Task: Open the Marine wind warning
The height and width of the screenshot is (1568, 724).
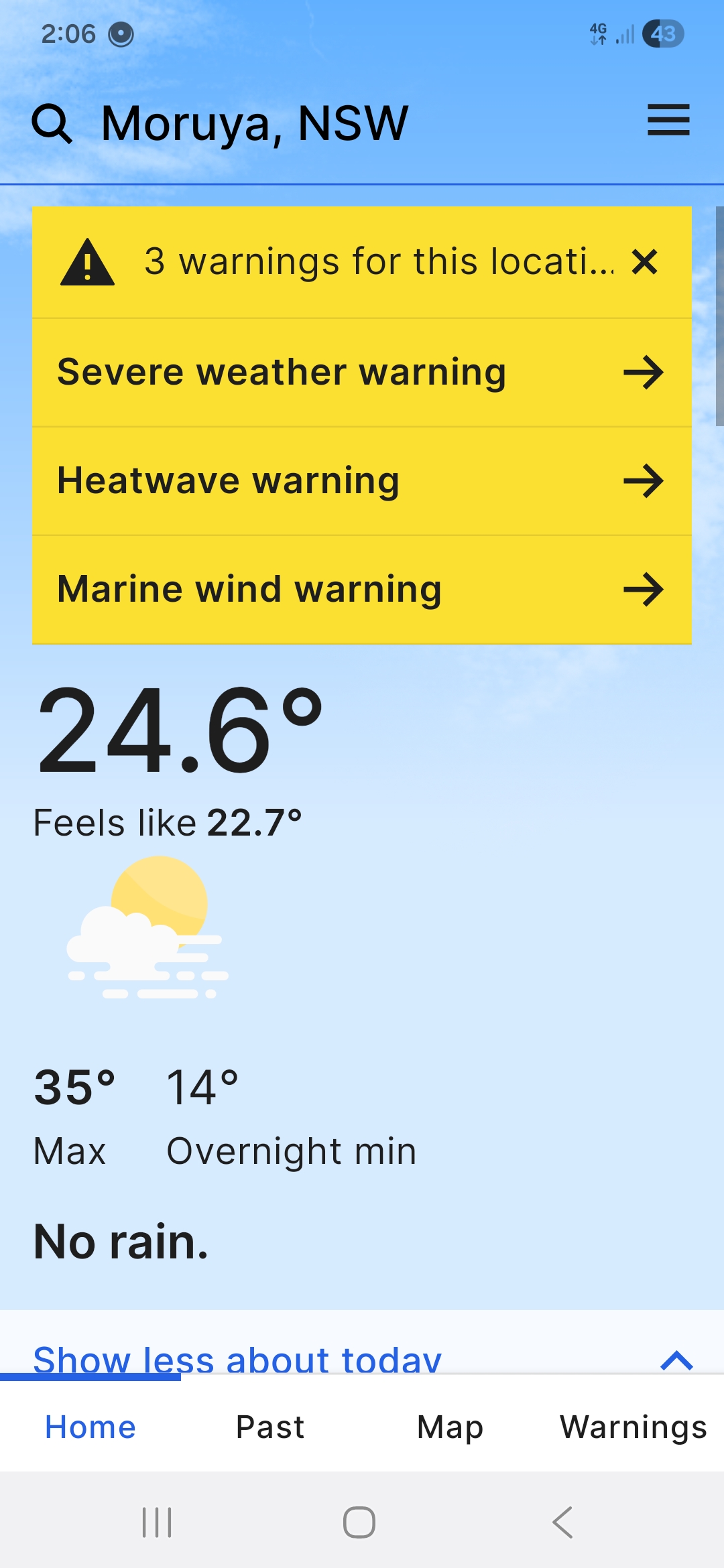Action: 362,590
